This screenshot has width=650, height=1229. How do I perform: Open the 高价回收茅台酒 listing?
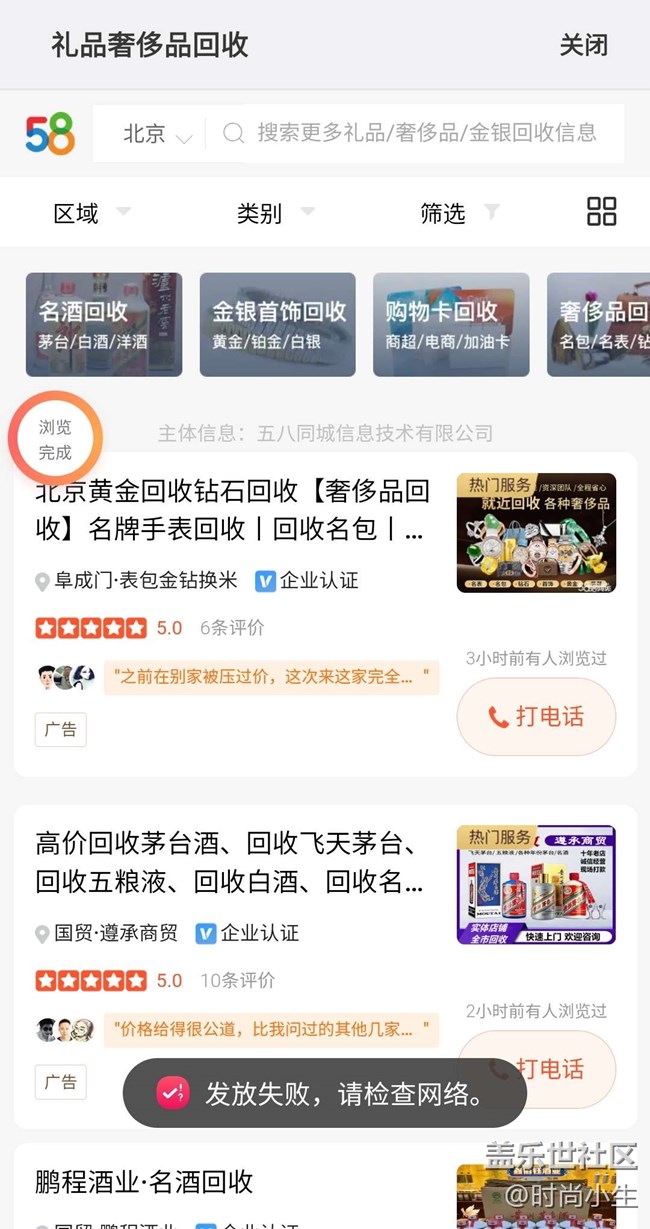[x=230, y=862]
